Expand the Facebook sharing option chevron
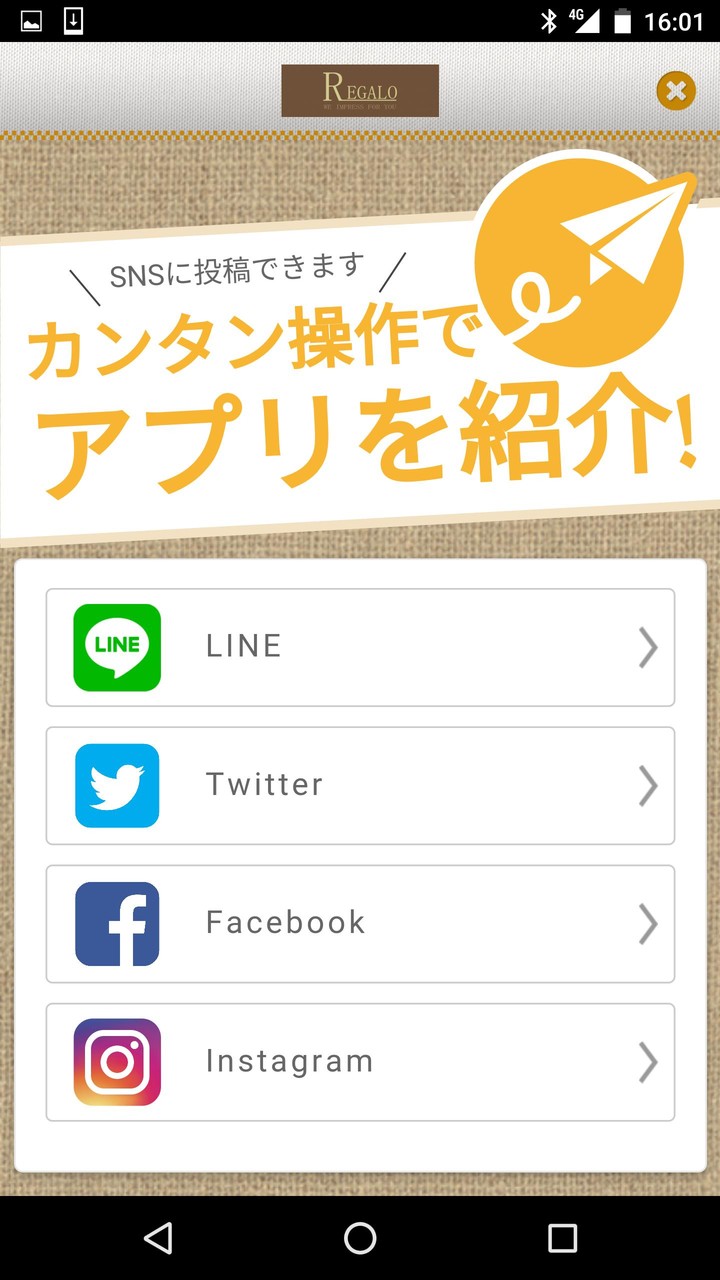 pos(648,924)
